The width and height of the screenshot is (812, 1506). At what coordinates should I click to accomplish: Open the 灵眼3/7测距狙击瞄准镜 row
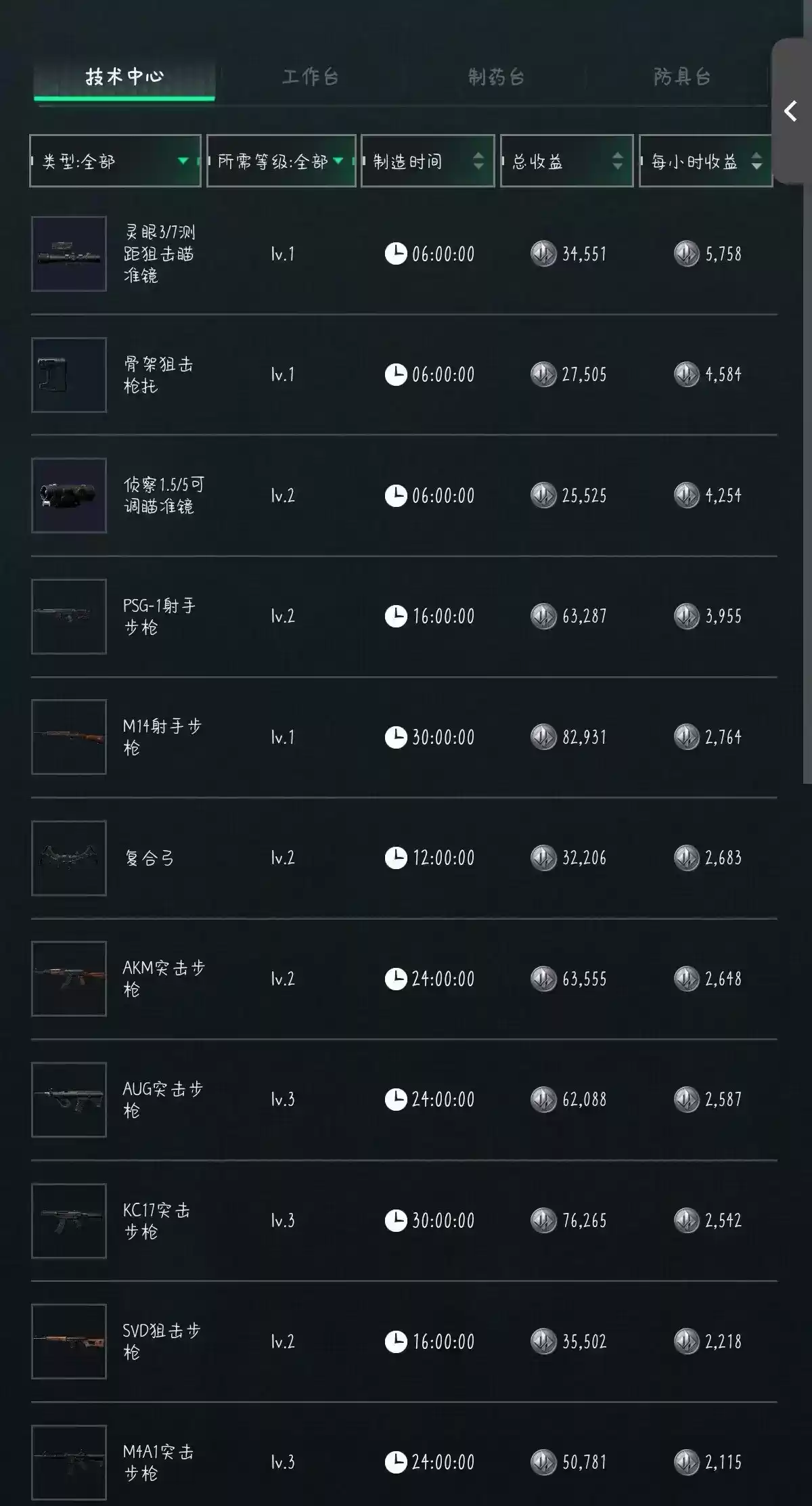coord(160,254)
